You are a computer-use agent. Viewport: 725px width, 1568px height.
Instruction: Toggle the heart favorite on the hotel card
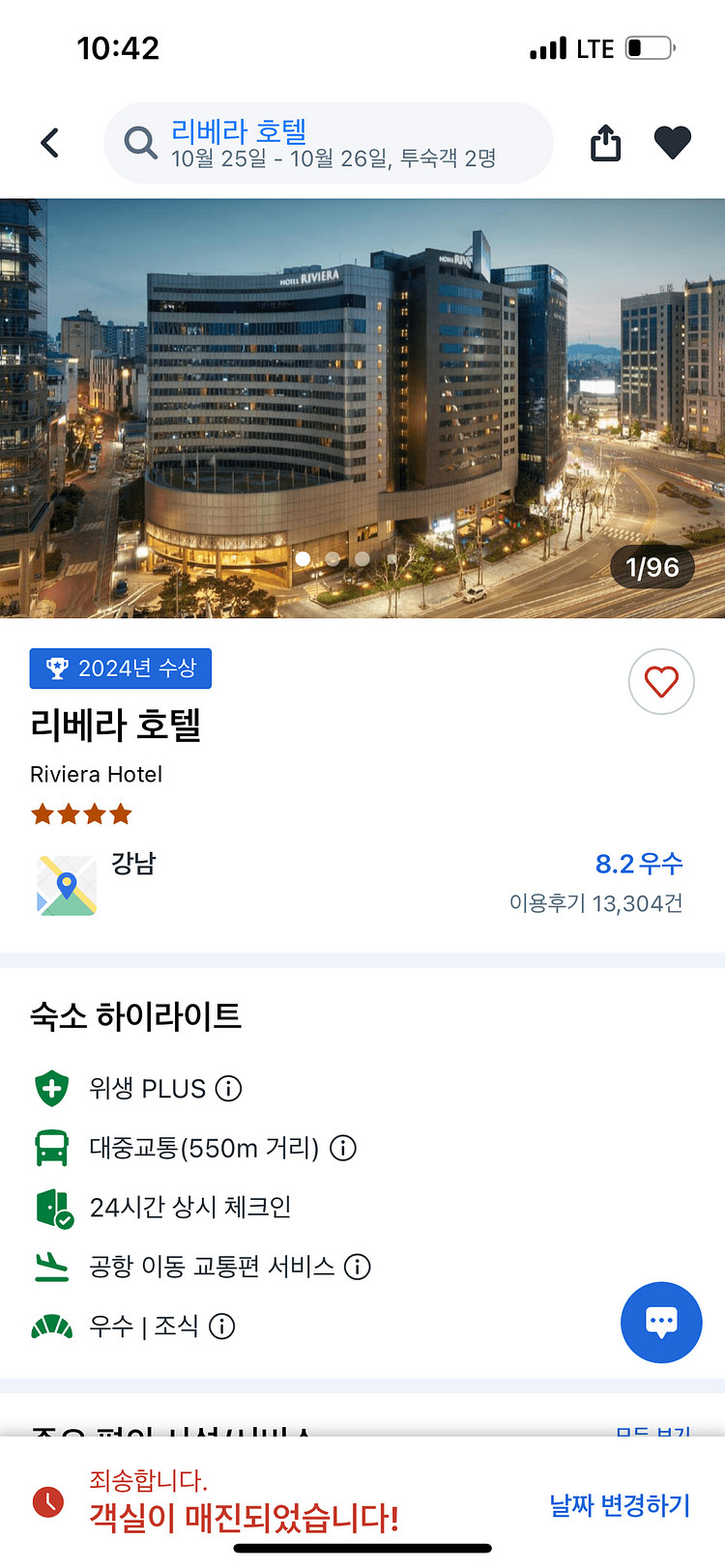661,681
